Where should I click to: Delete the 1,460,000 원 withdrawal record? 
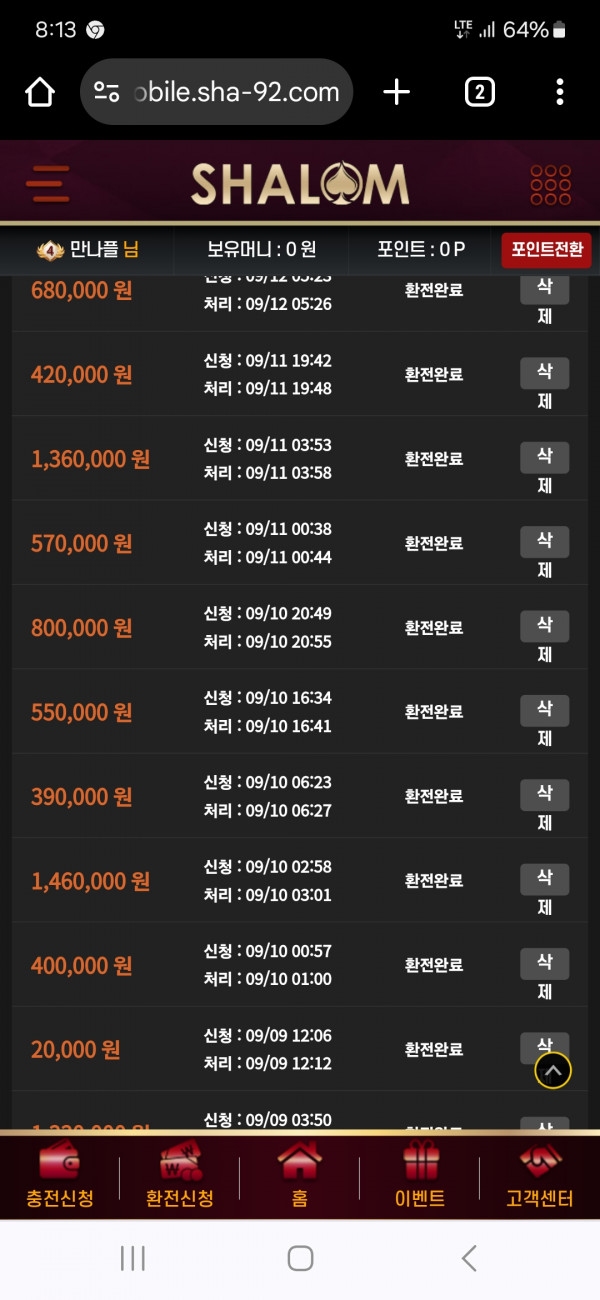tap(545, 879)
